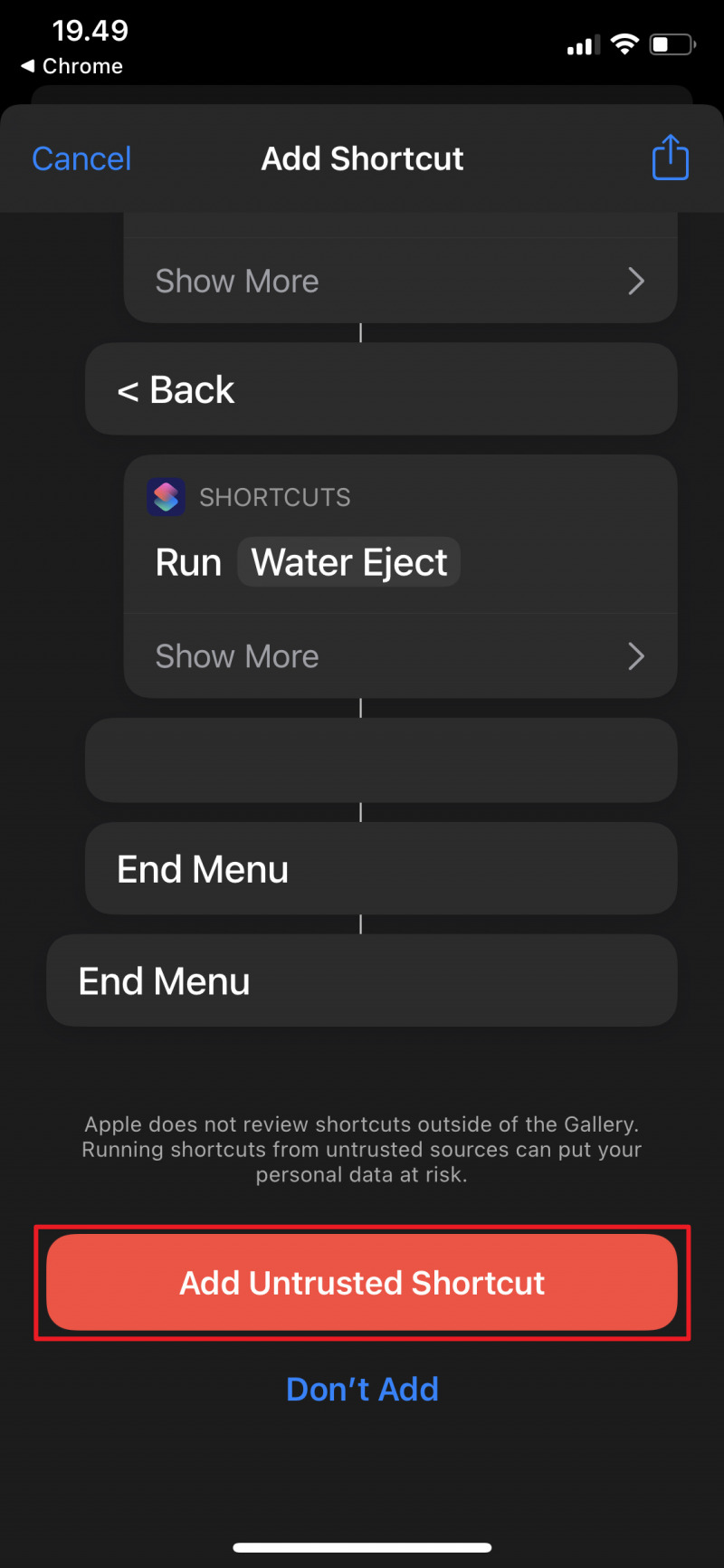Return to Chrome via status bar link
This screenshot has height=1568, width=724.
pos(72,66)
